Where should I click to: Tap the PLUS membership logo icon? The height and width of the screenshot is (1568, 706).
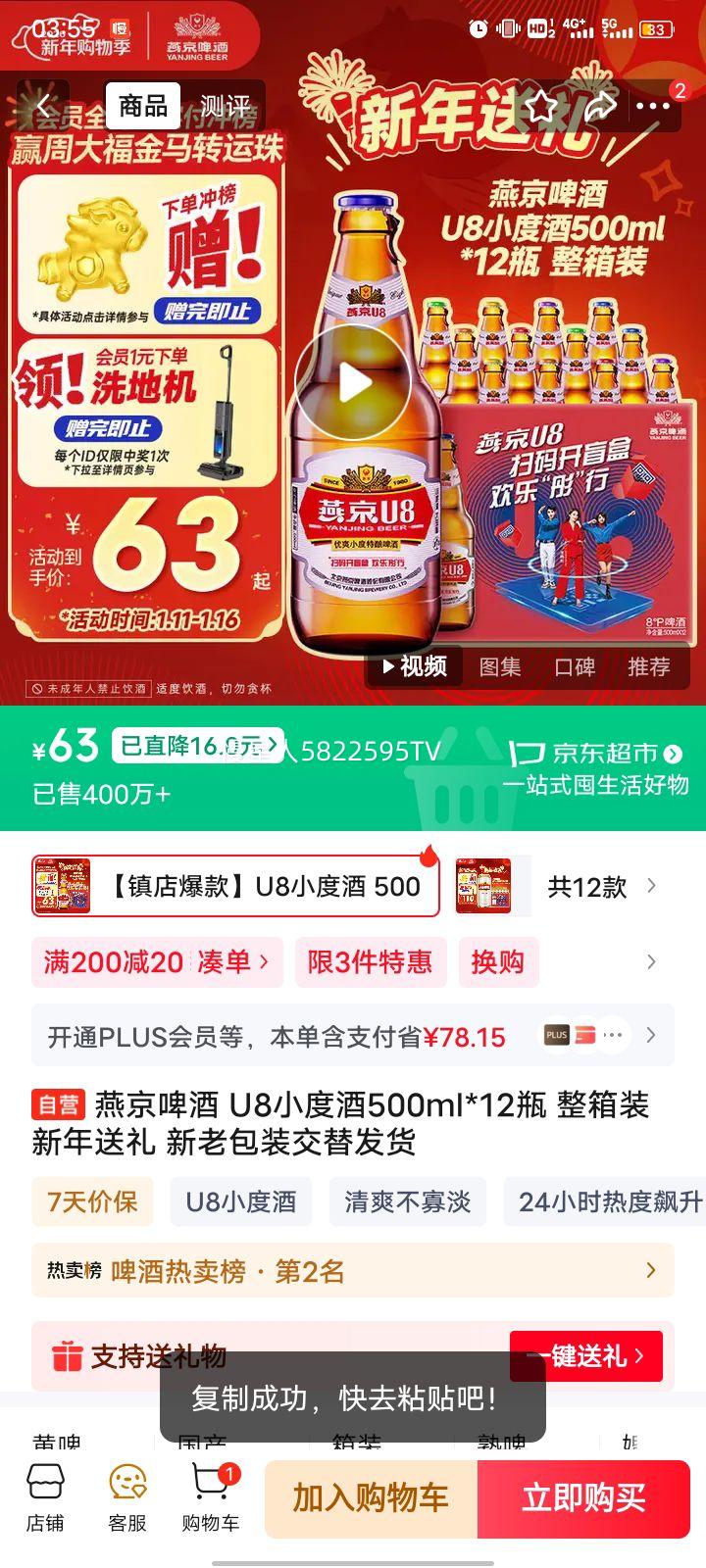pyautogui.click(x=556, y=1036)
